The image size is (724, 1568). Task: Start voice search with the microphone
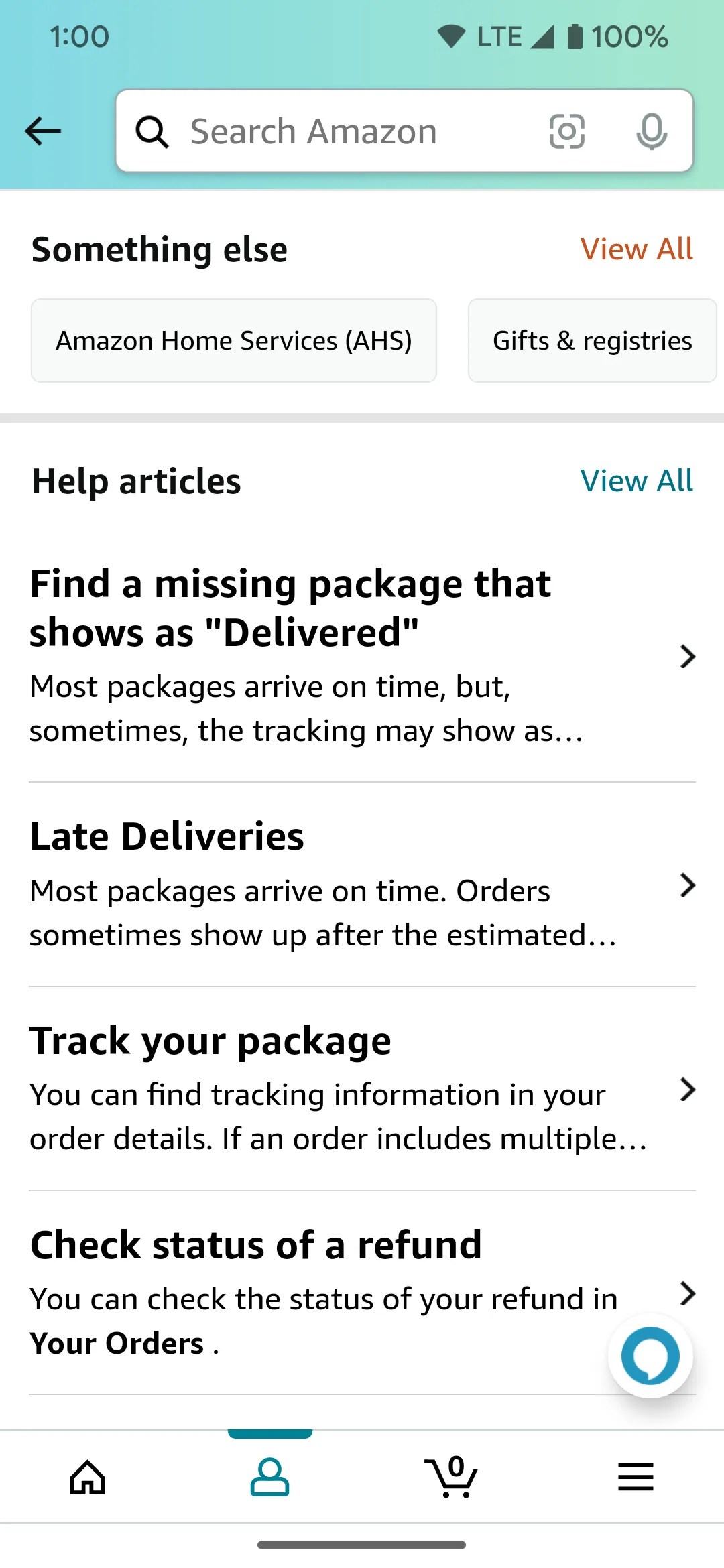[651, 131]
